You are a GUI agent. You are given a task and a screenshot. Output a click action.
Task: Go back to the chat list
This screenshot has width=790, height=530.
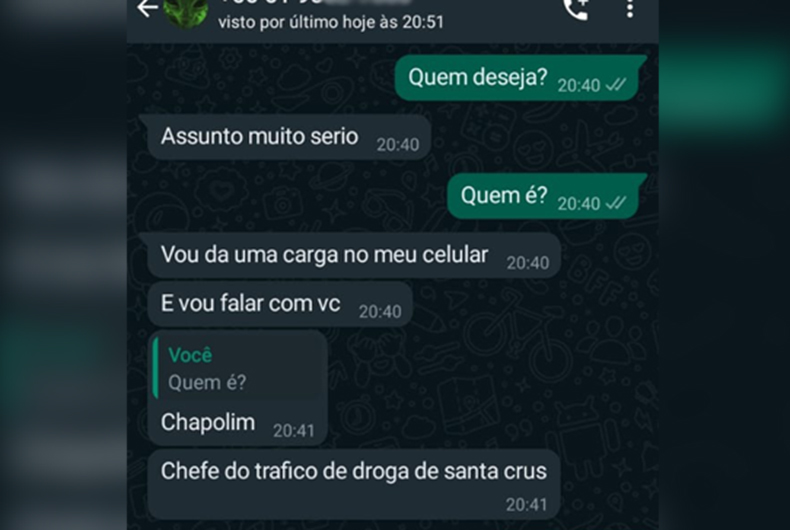tap(148, 9)
